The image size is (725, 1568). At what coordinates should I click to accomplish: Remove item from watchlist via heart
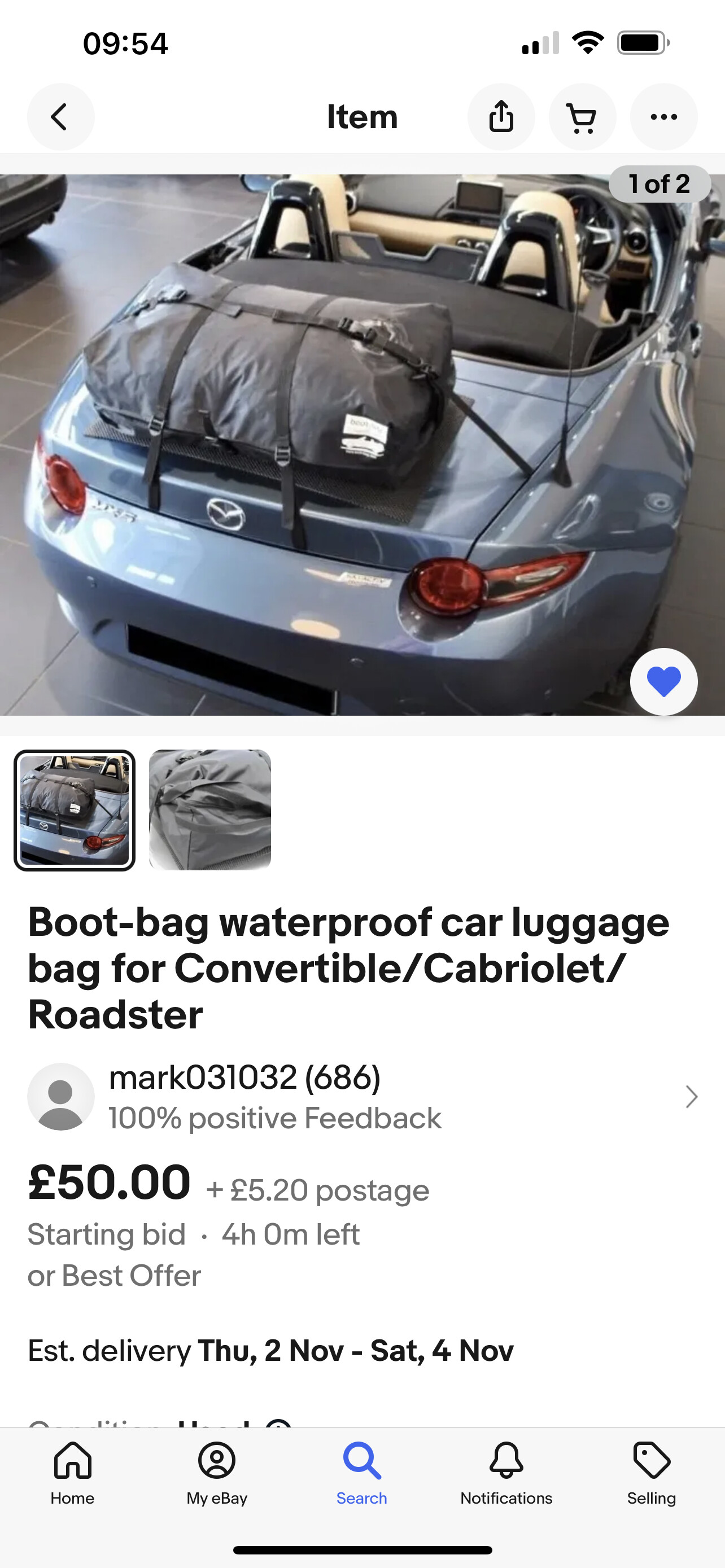663,681
